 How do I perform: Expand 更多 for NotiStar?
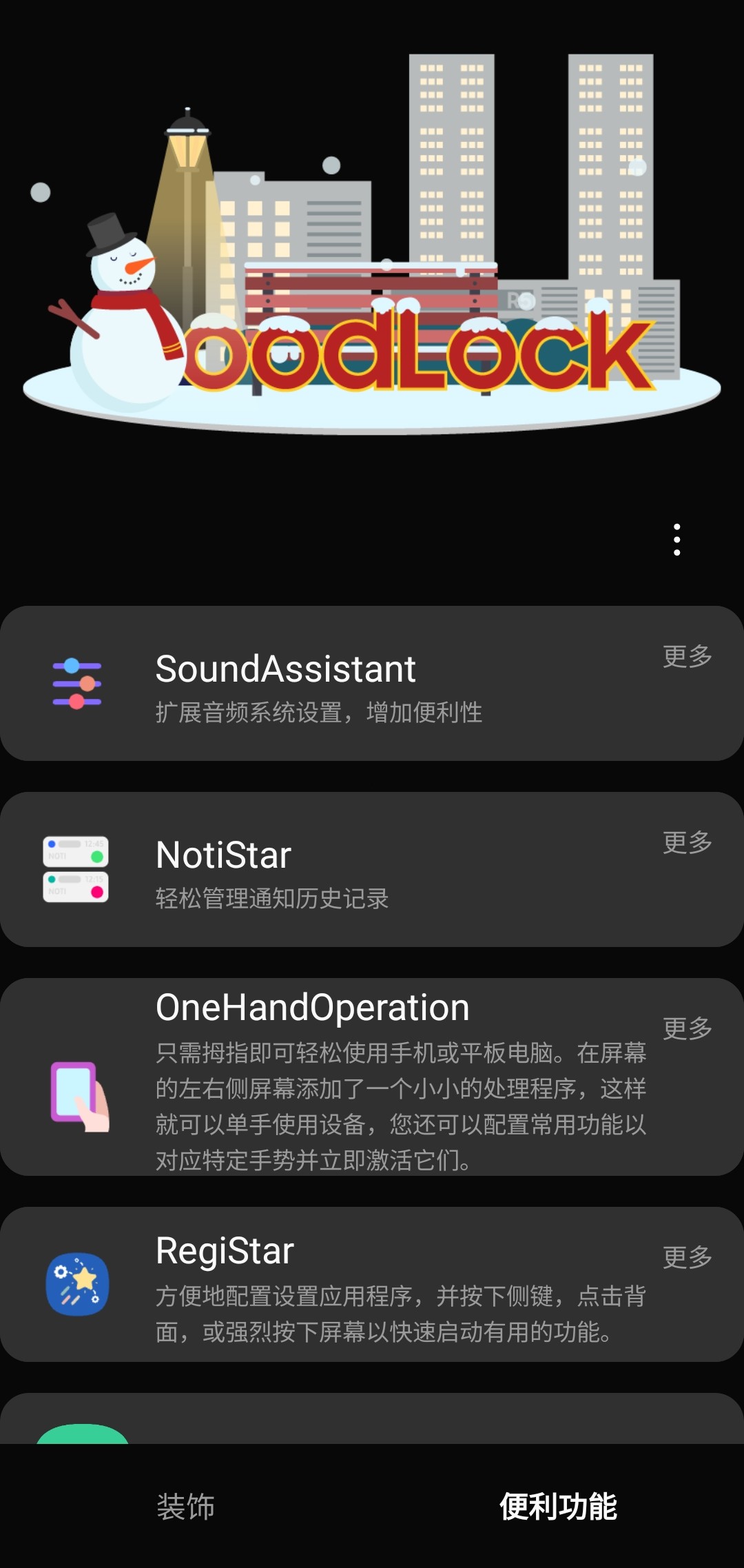click(687, 841)
